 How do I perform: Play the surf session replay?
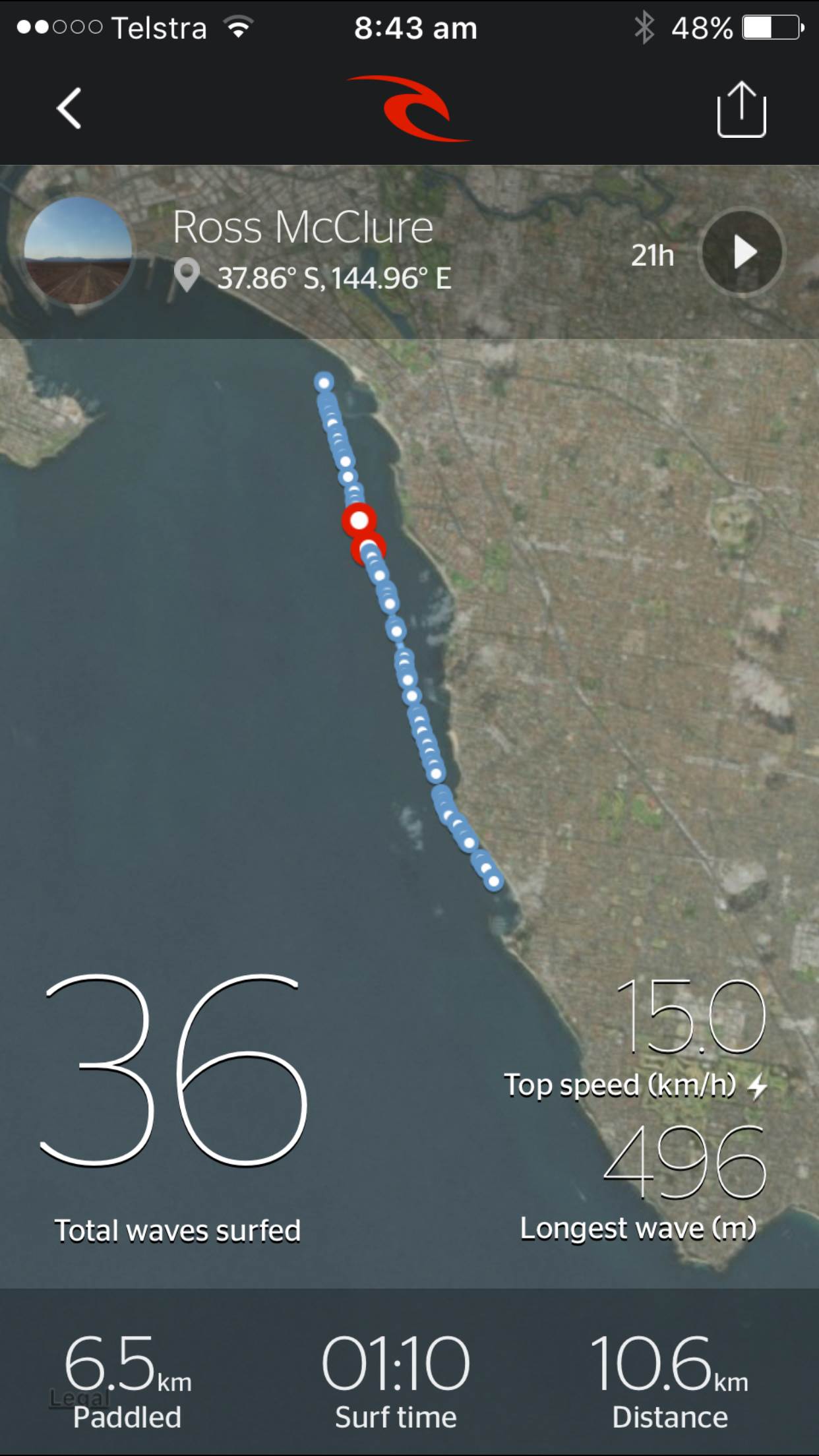click(744, 253)
